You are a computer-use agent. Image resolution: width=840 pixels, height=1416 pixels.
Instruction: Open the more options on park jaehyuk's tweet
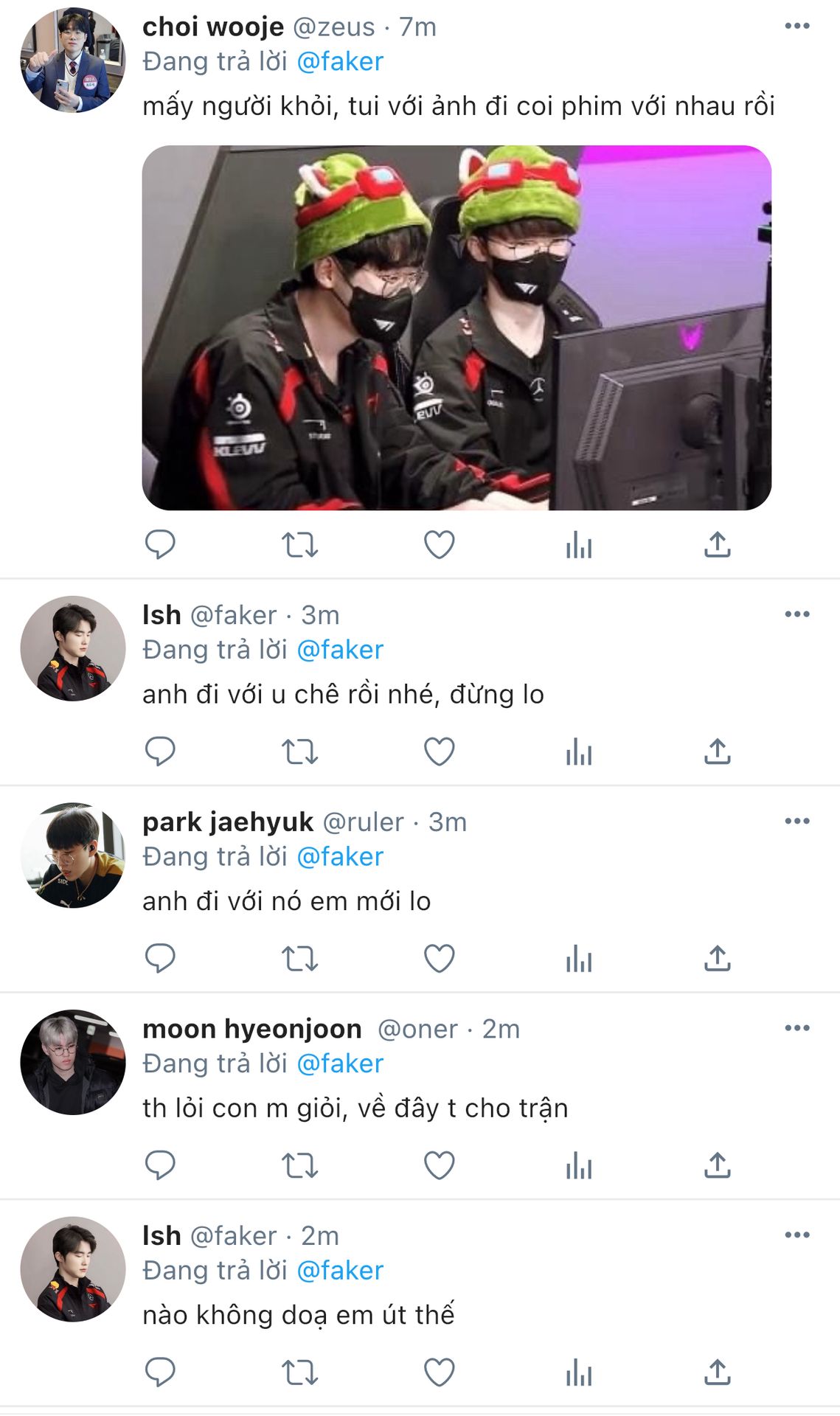tap(797, 822)
